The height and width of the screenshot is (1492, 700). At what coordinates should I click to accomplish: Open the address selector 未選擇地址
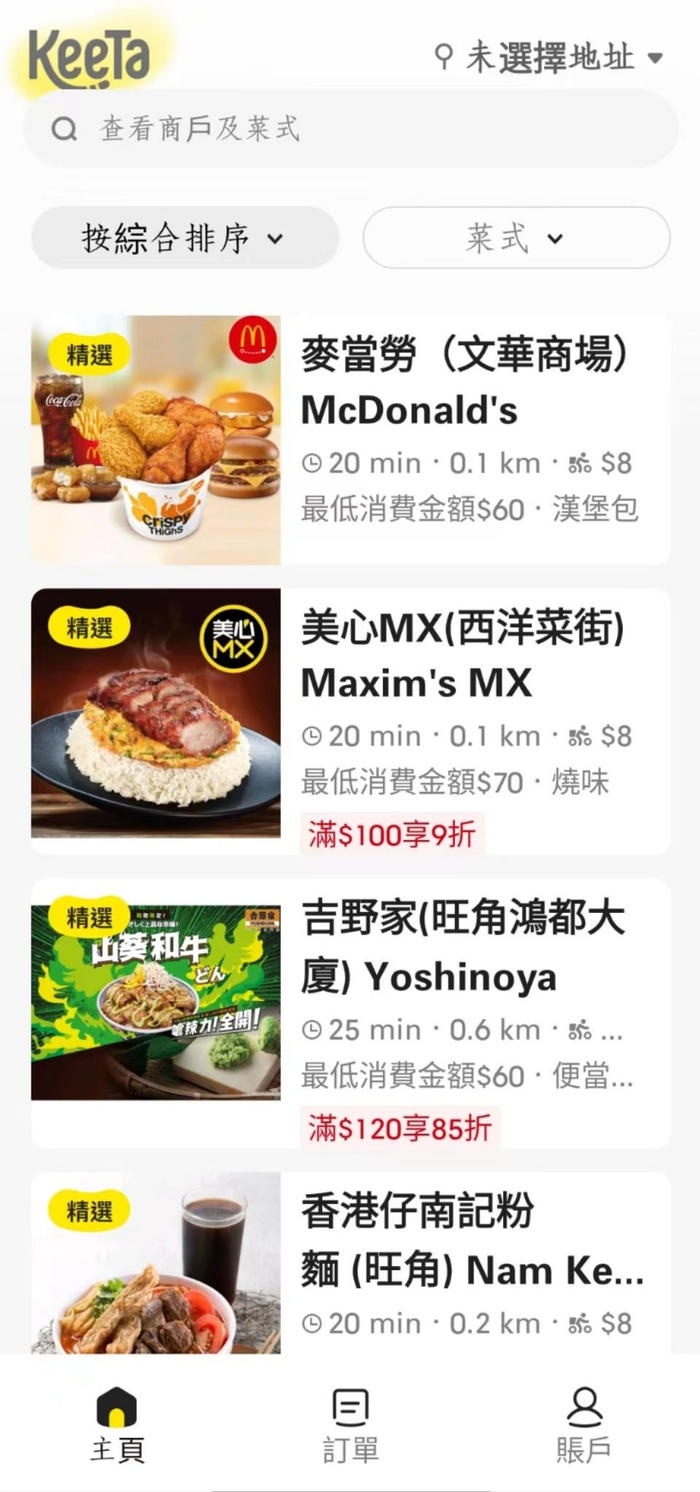click(549, 57)
